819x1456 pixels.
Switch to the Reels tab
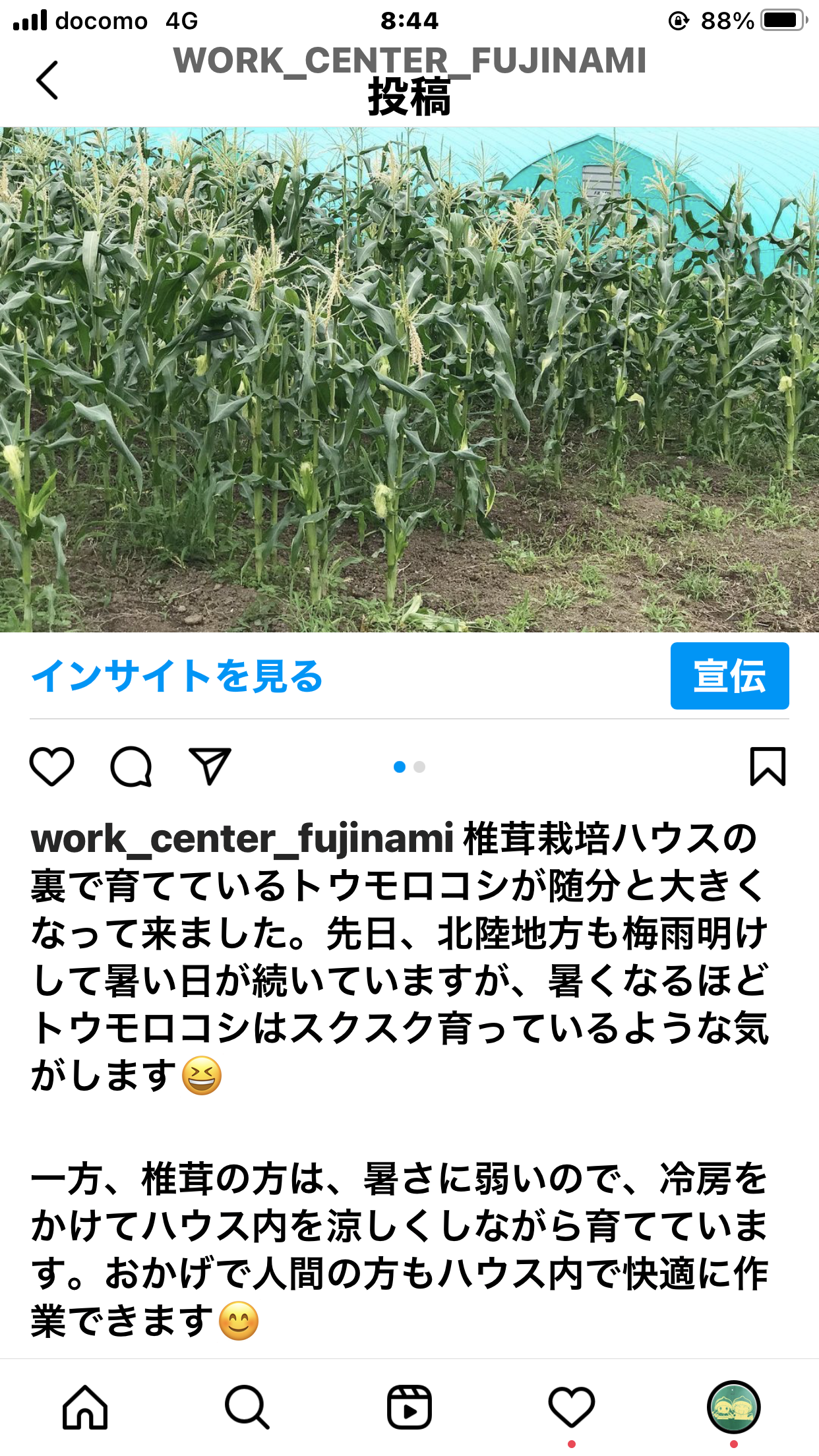[x=409, y=1407]
